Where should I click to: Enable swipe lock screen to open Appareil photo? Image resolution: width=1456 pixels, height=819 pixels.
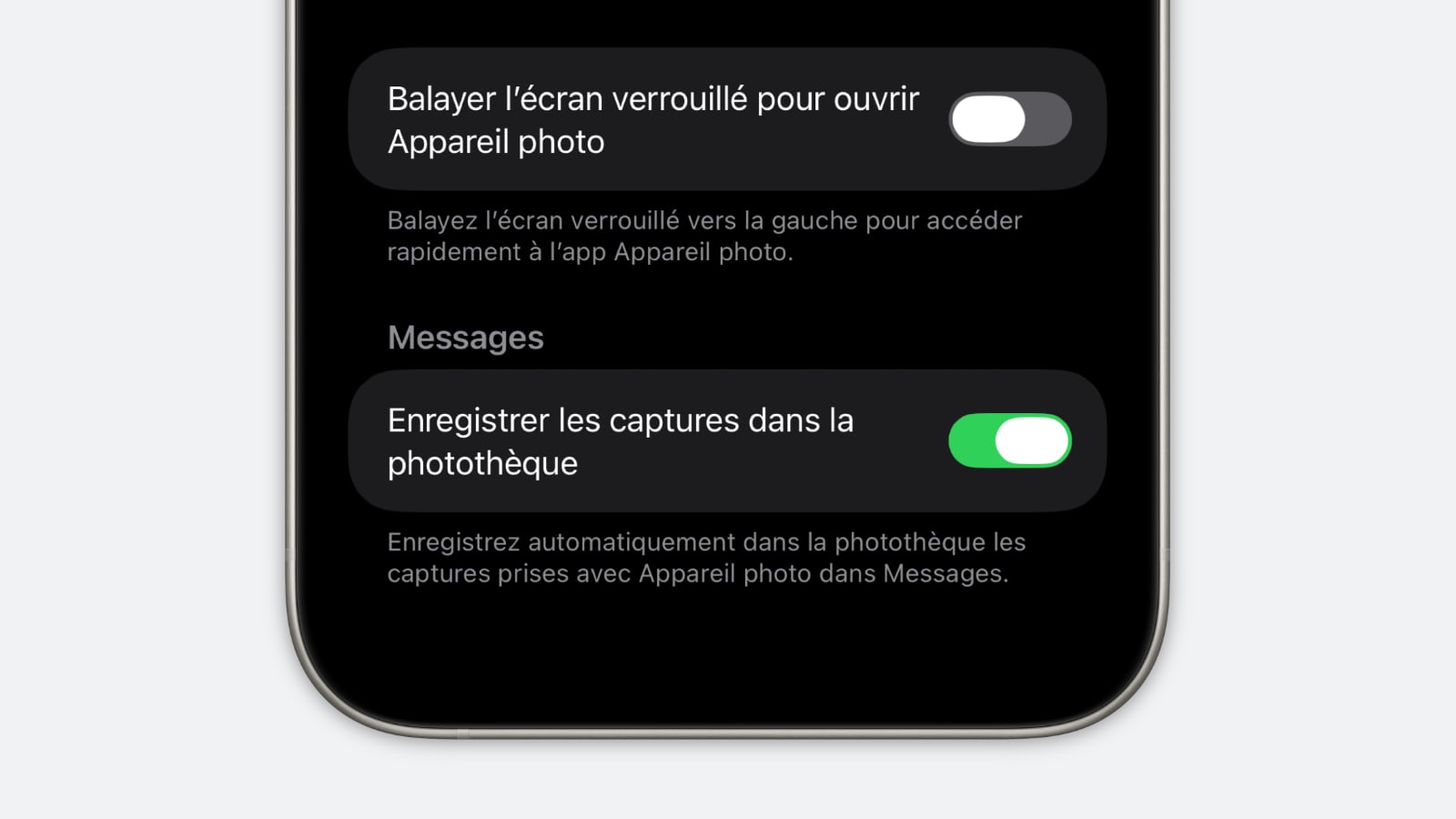pos(1009,119)
